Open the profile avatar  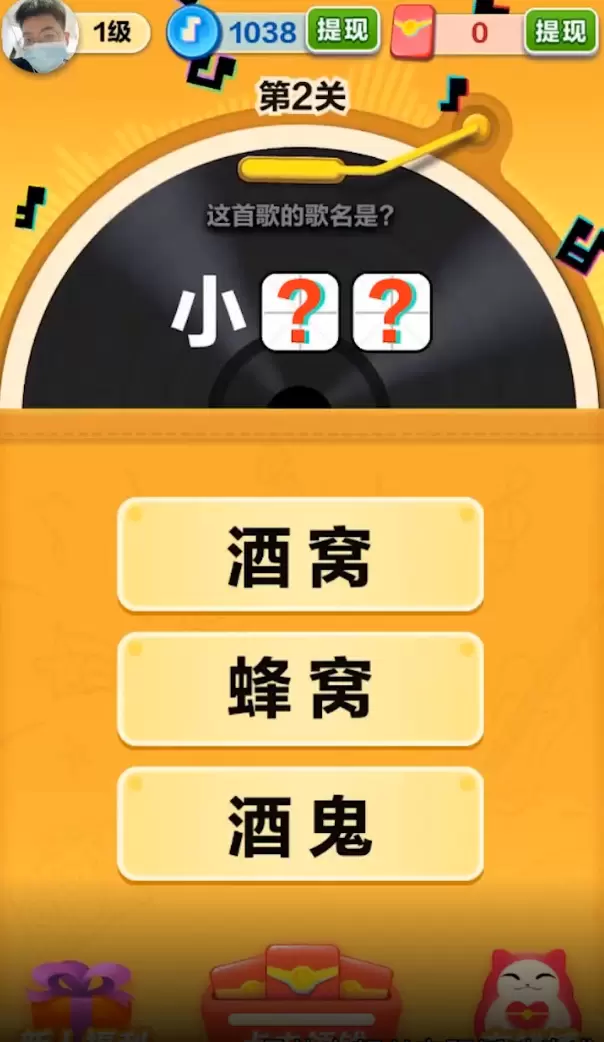tap(40, 35)
